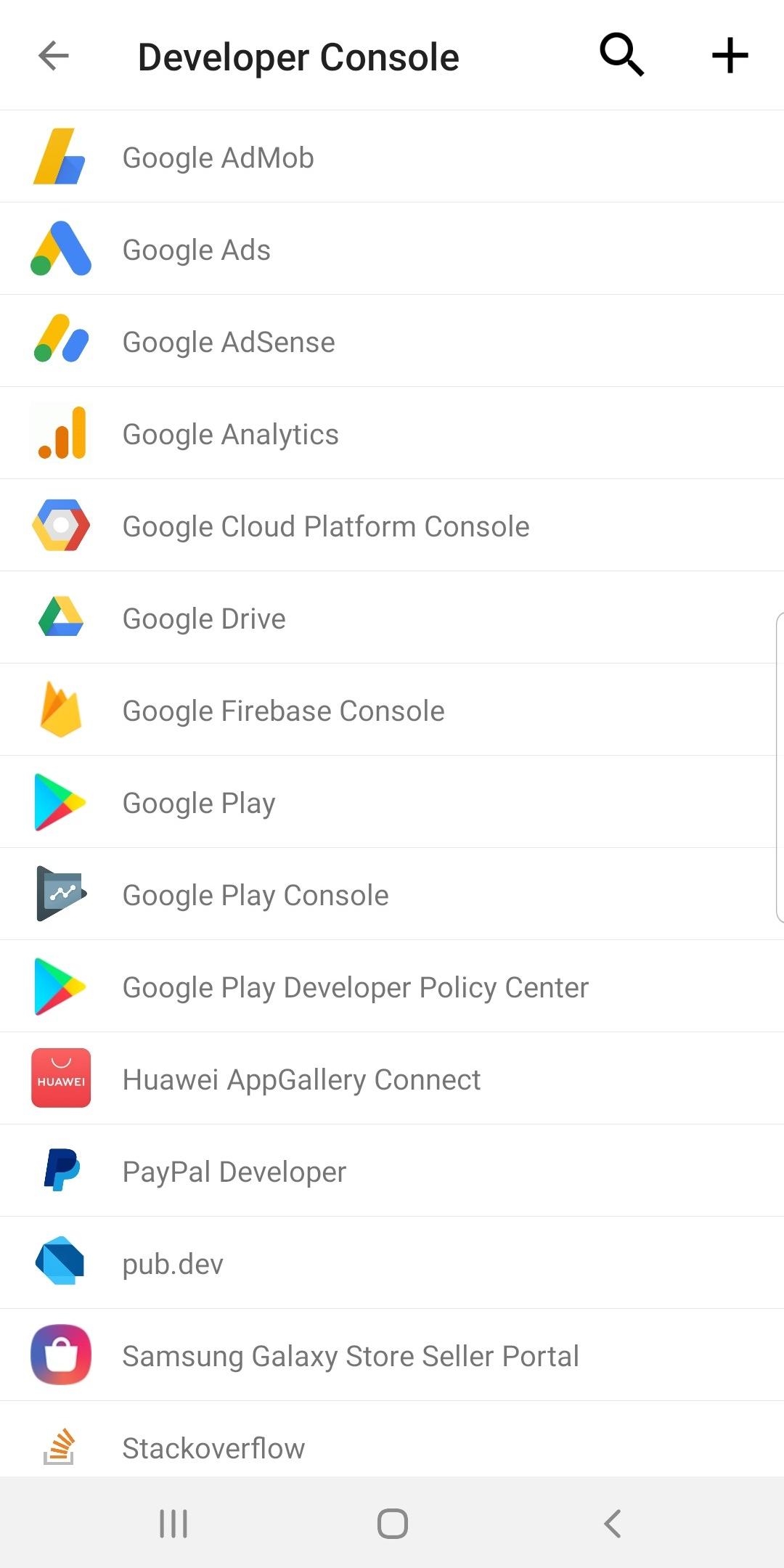The height and width of the screenshot is (1568, 784).
Task: Open Google Cloud Platform Console
Action: [x=325, y=525]
